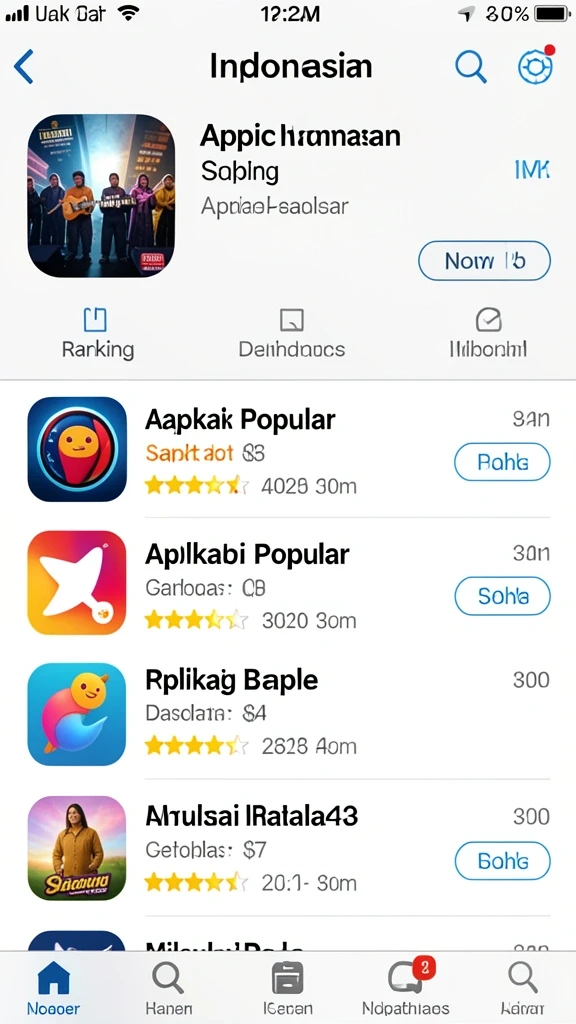Open the settings gear with red dot
The image size is (576, 1024).
point(536,65)
